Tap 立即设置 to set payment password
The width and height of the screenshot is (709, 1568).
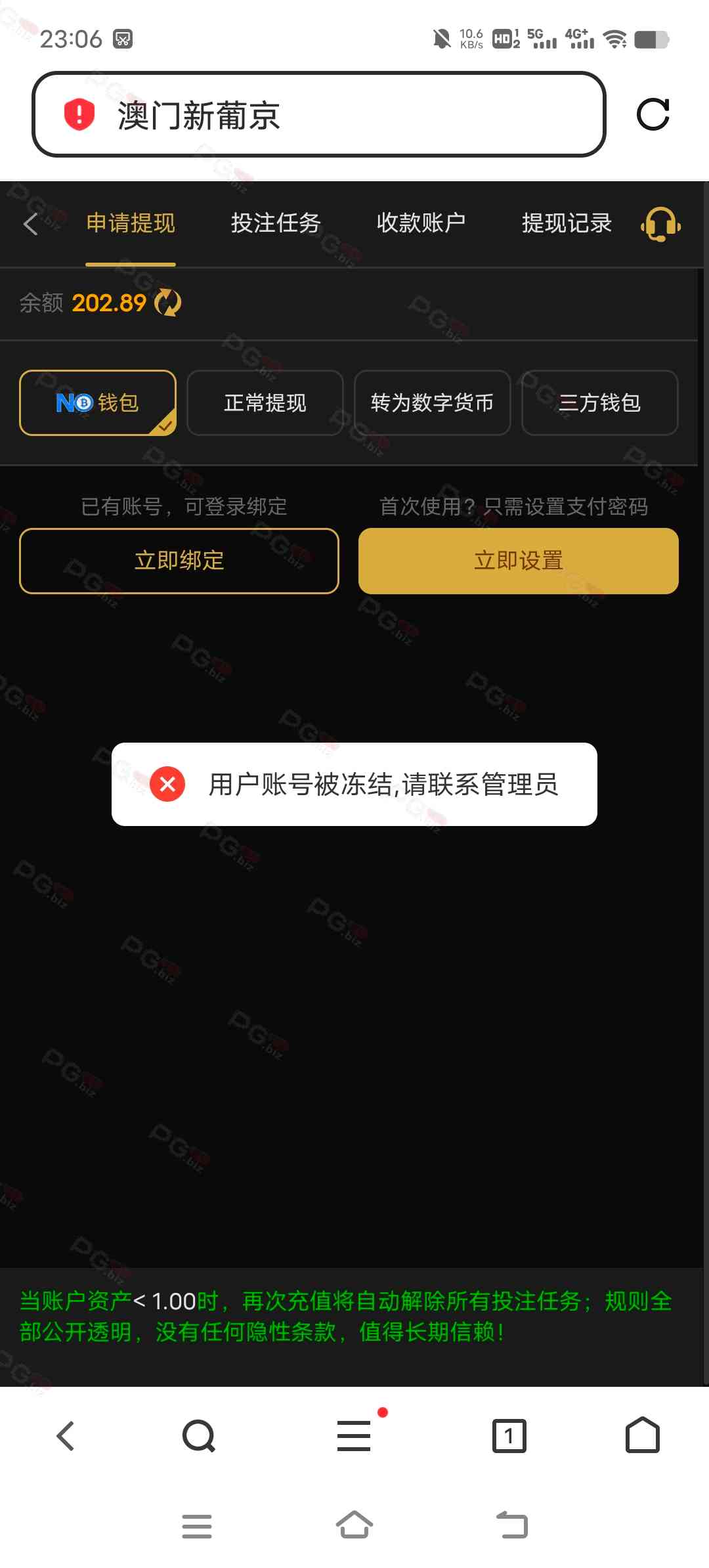click(x=518, y=561)
